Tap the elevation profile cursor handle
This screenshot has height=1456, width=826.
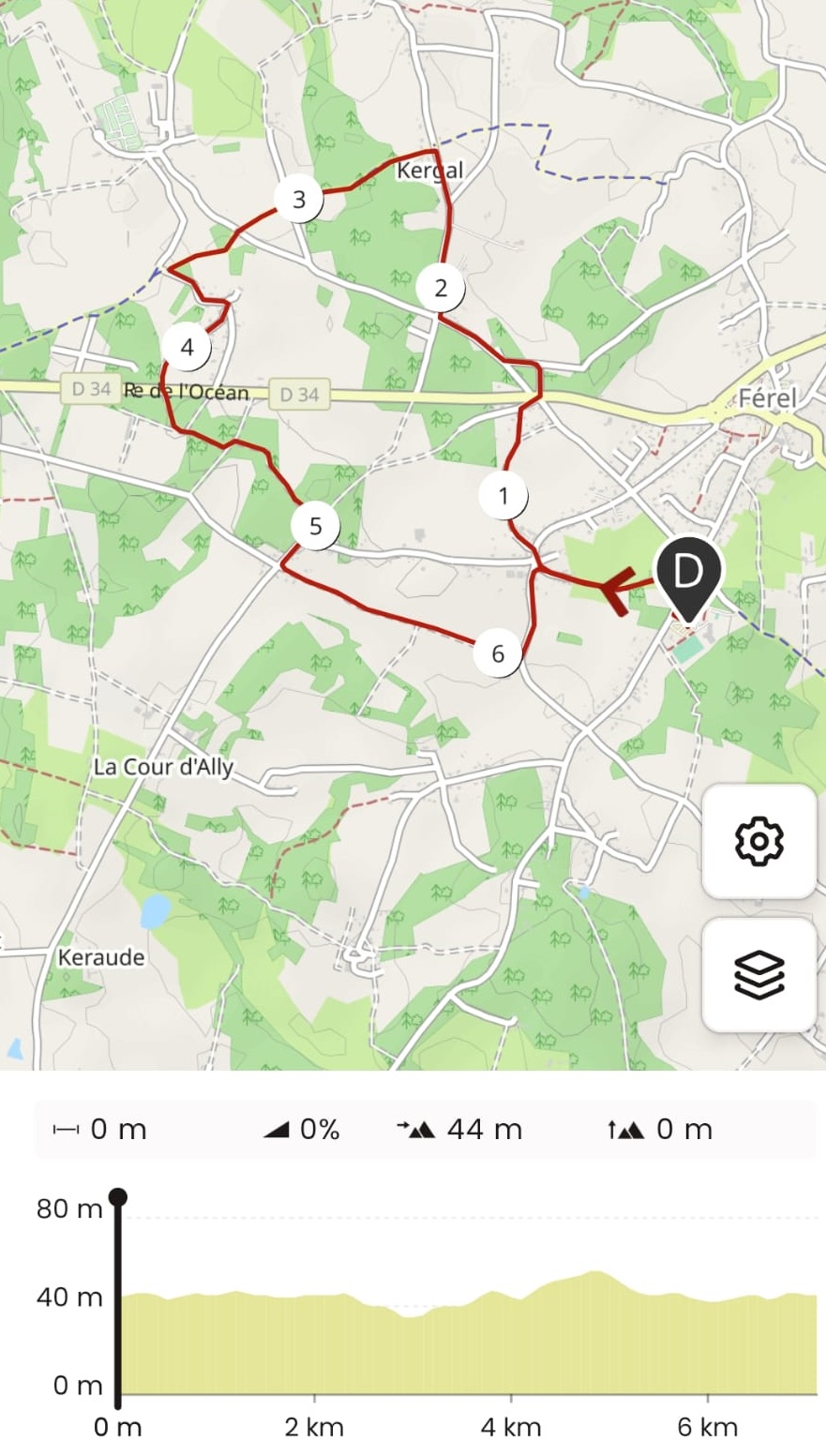118,1198
